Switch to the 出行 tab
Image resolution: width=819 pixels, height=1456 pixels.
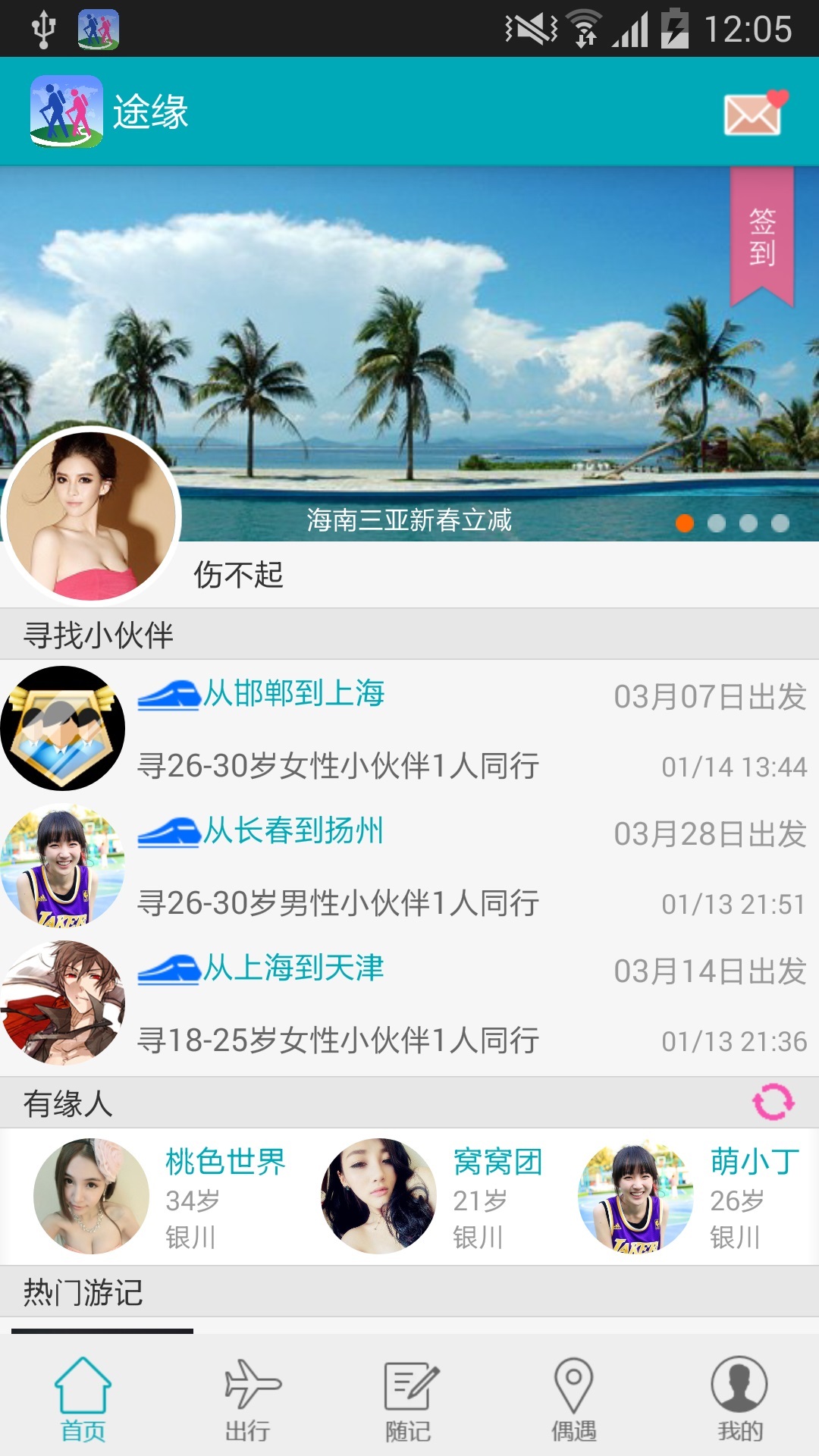click(248, 1399)
